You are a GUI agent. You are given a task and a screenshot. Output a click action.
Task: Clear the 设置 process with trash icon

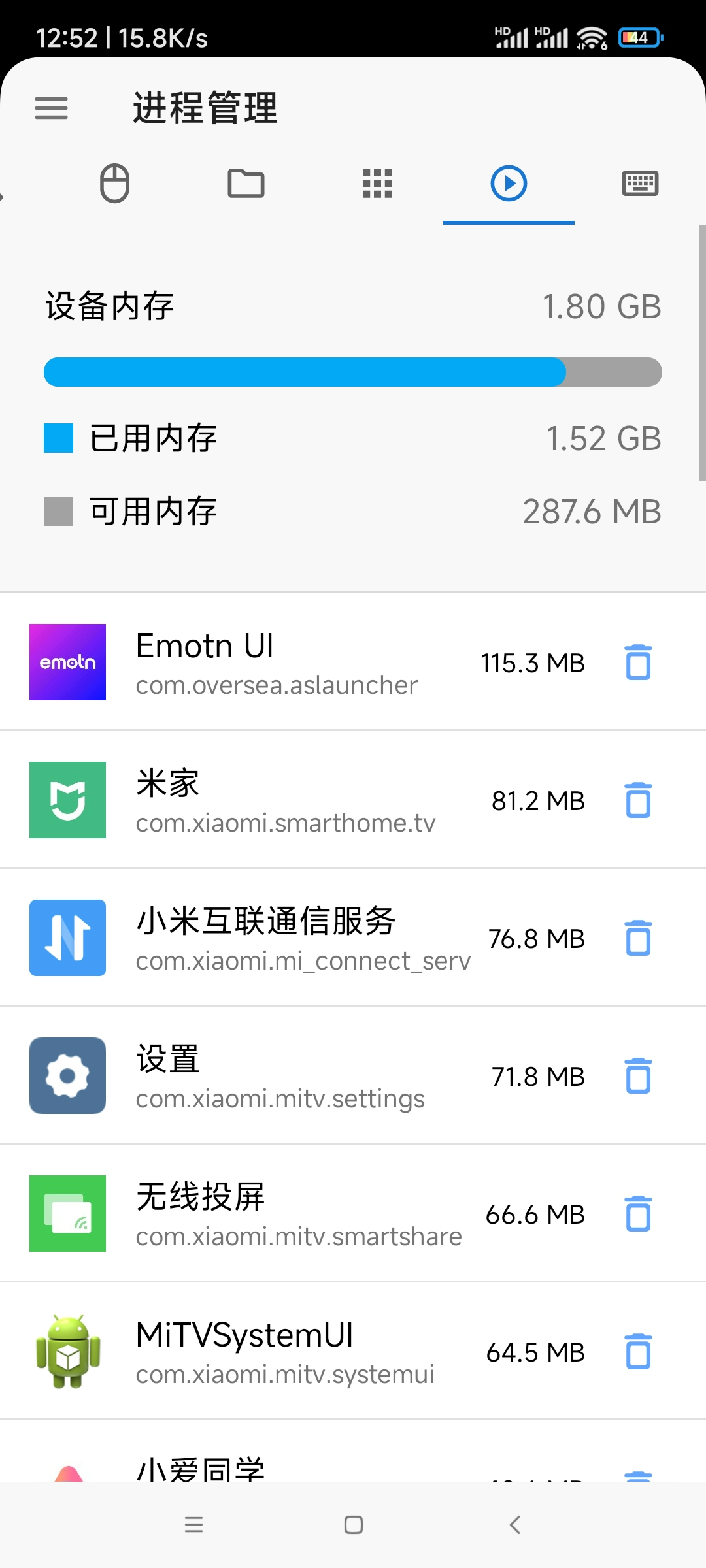(x=638, y=1076)
